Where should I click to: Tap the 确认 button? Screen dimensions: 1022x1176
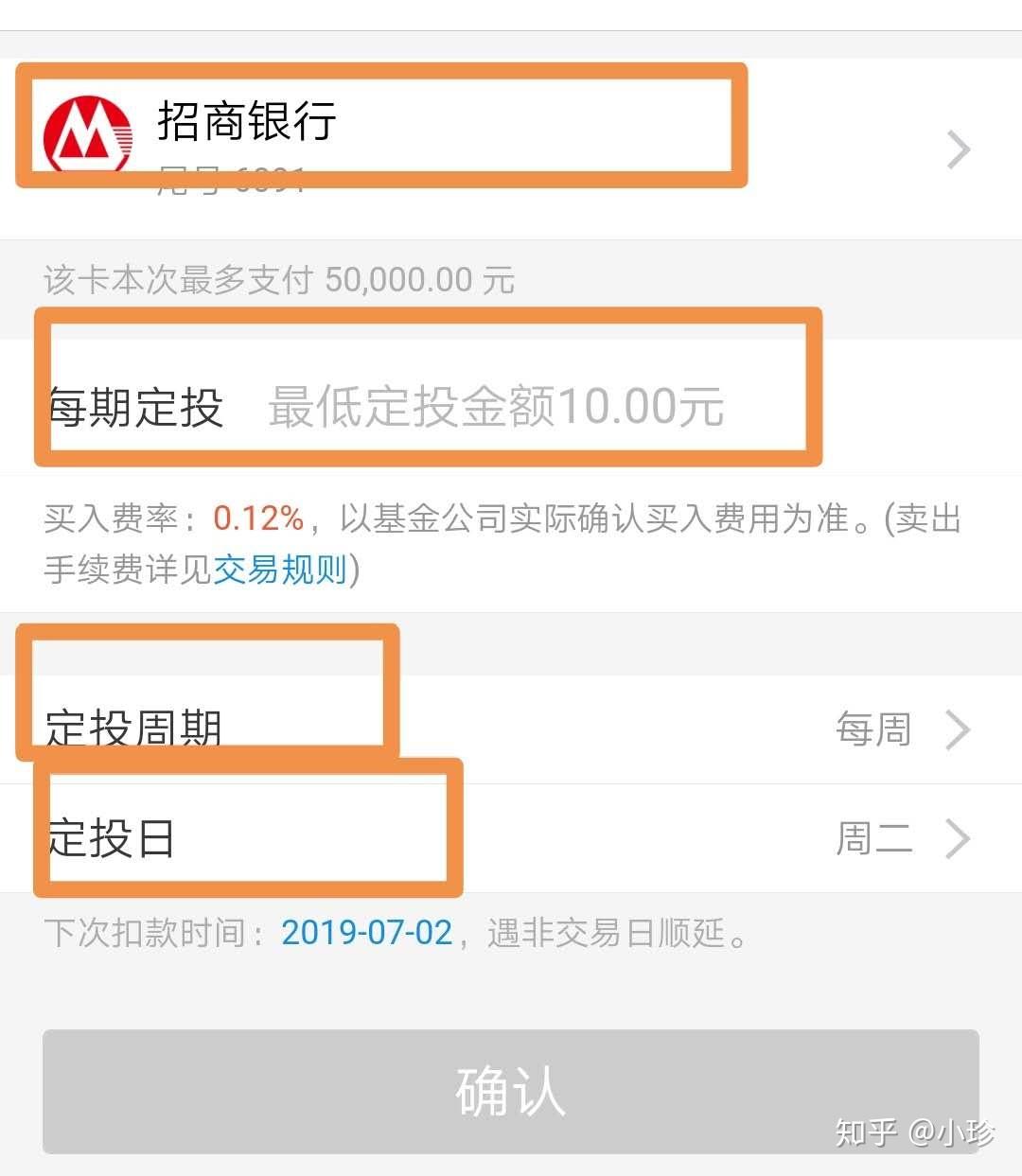(511, 1091)
